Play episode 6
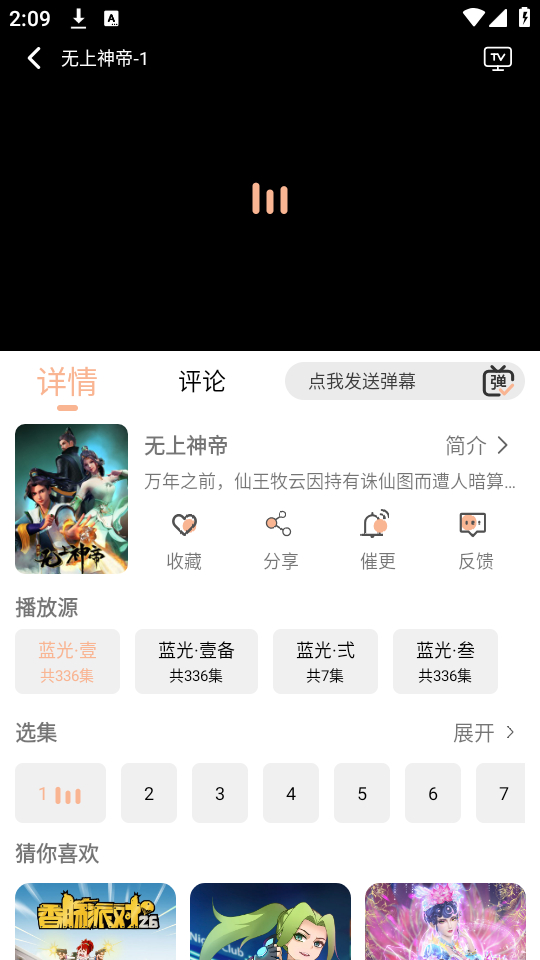This screenshot has height=960, width=540. [433, 793]
